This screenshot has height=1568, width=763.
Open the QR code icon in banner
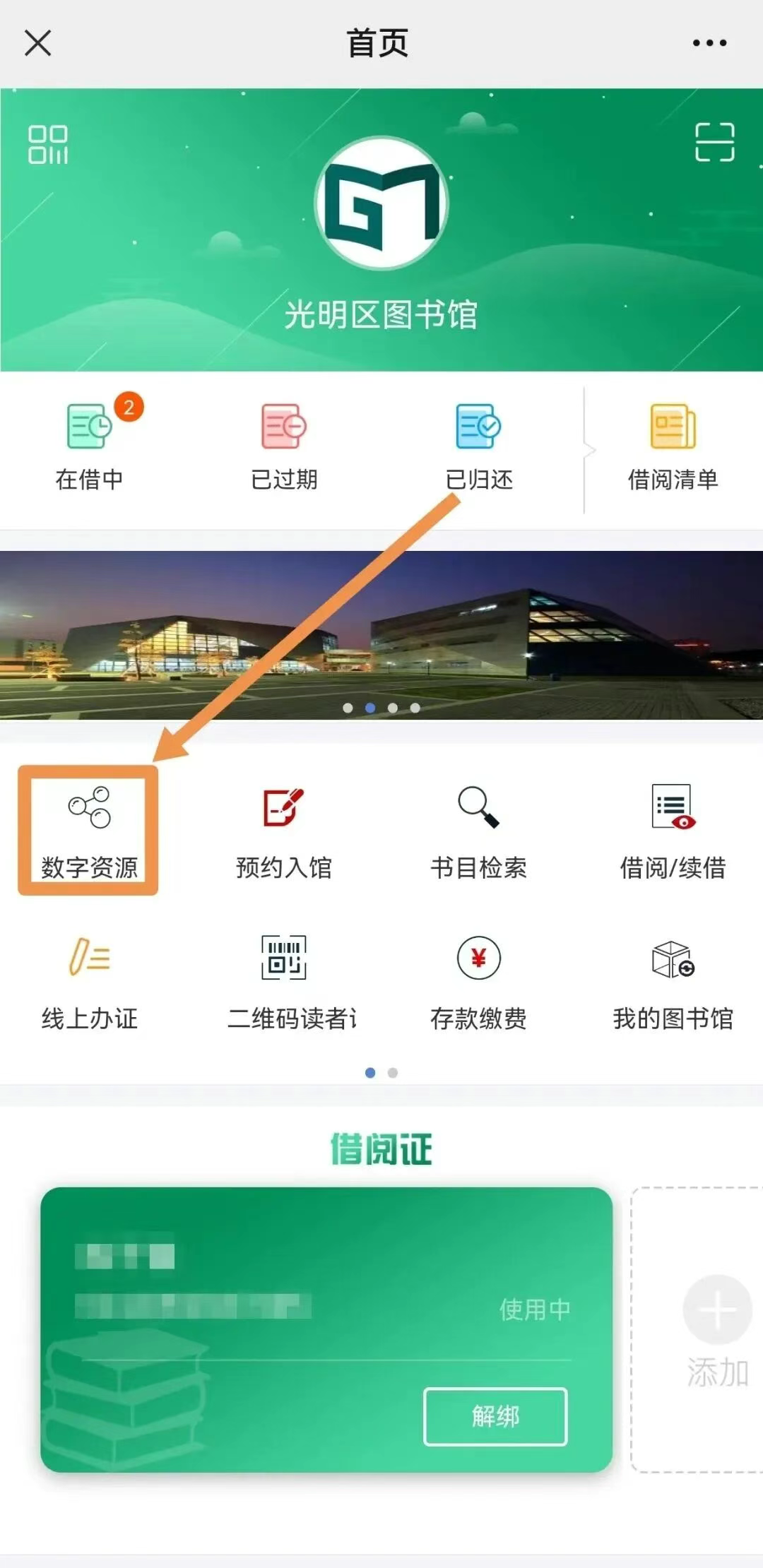(48, 145)
